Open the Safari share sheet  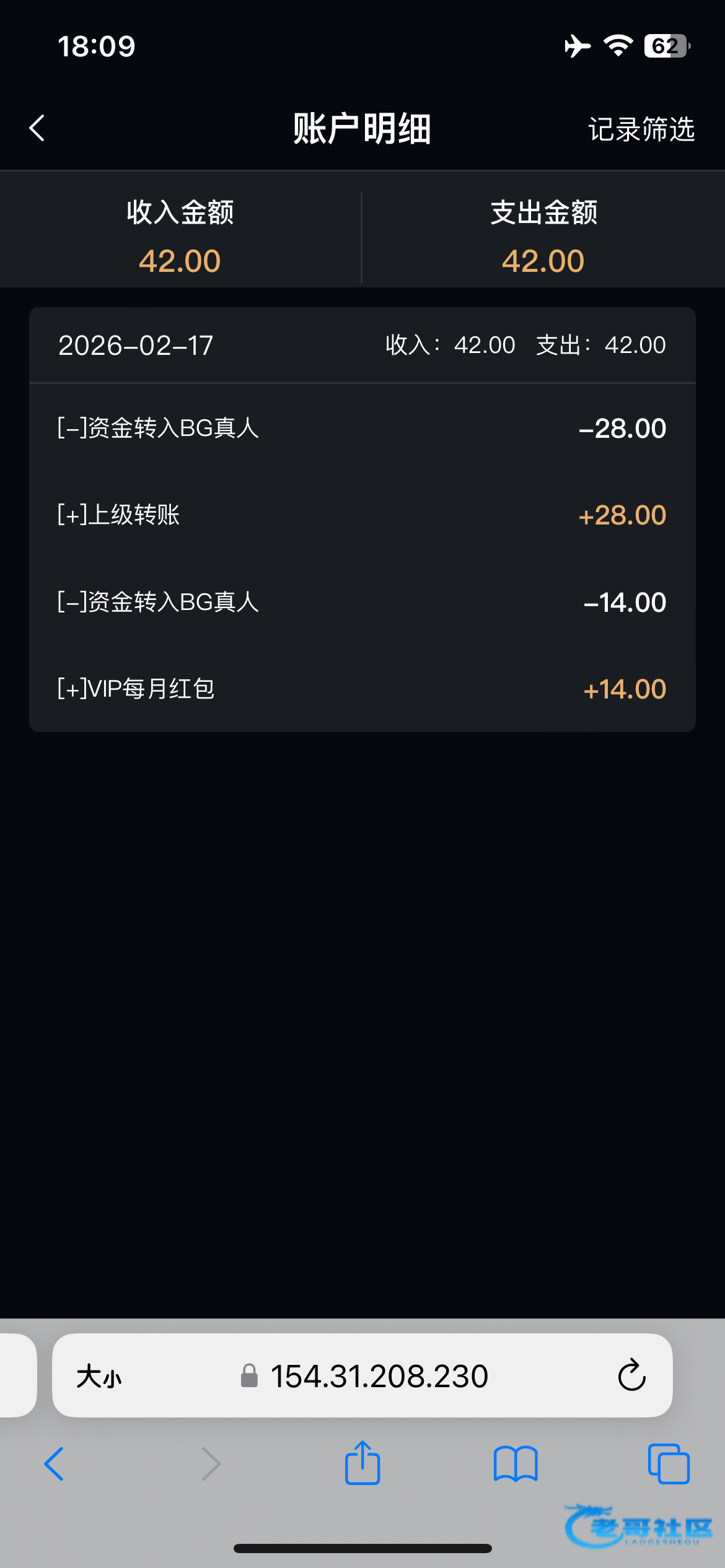(x=362, y=1463)
